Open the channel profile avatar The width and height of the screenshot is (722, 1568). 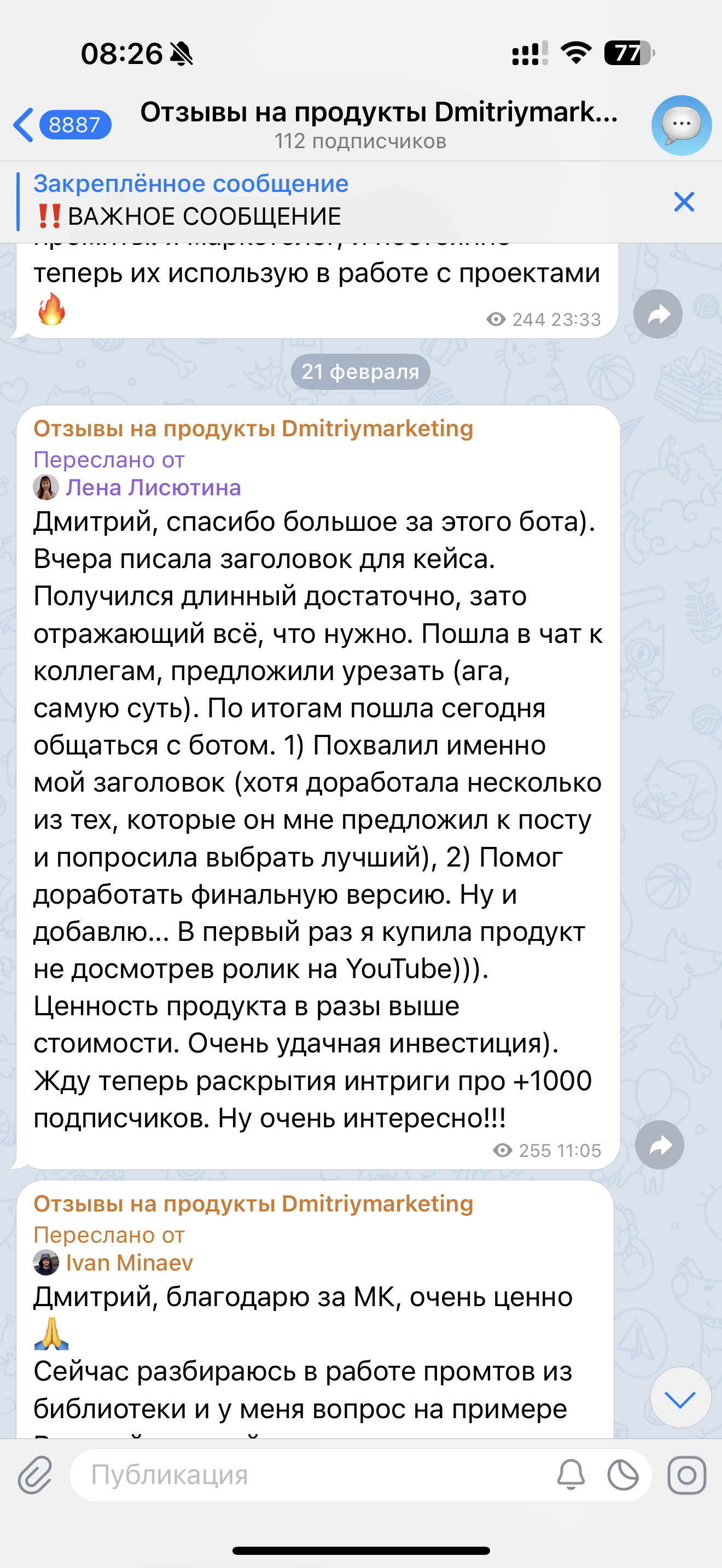681,125
